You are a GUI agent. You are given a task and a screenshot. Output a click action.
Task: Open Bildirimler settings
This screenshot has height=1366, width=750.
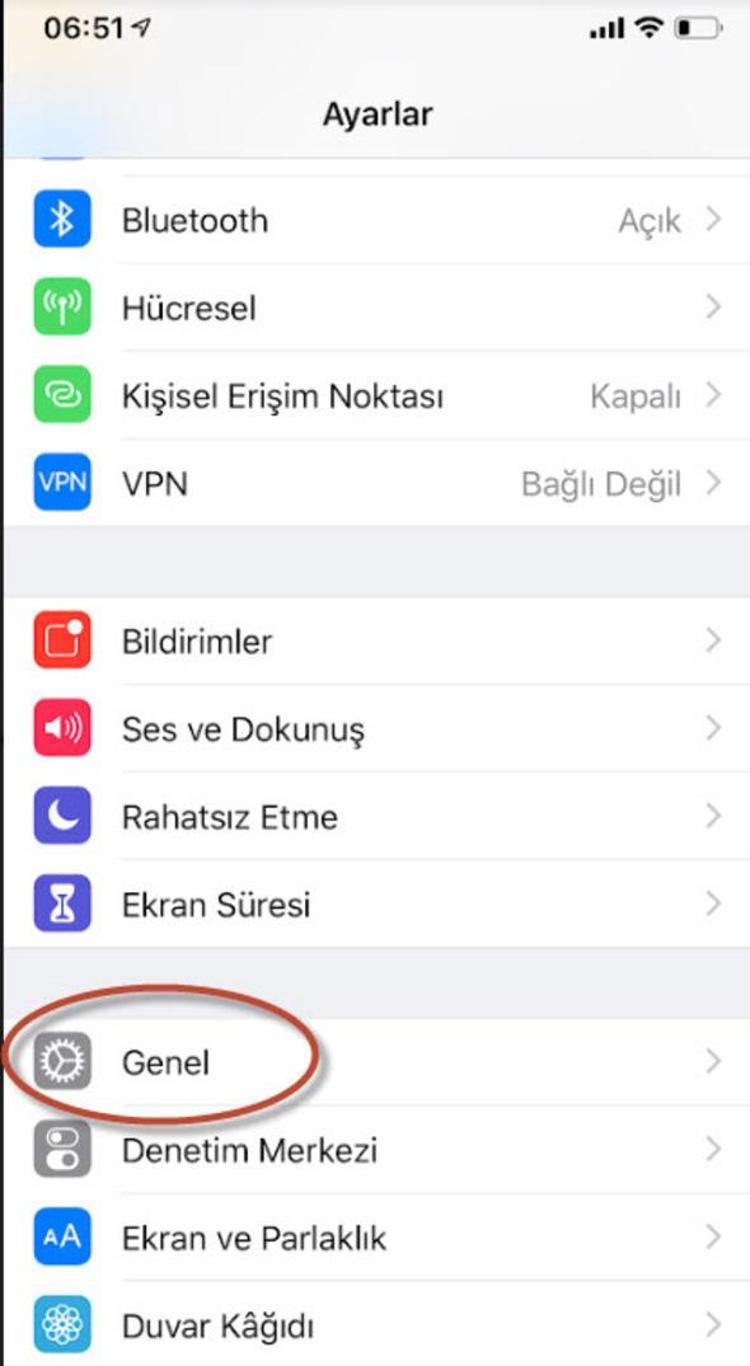tap(197, 641)
